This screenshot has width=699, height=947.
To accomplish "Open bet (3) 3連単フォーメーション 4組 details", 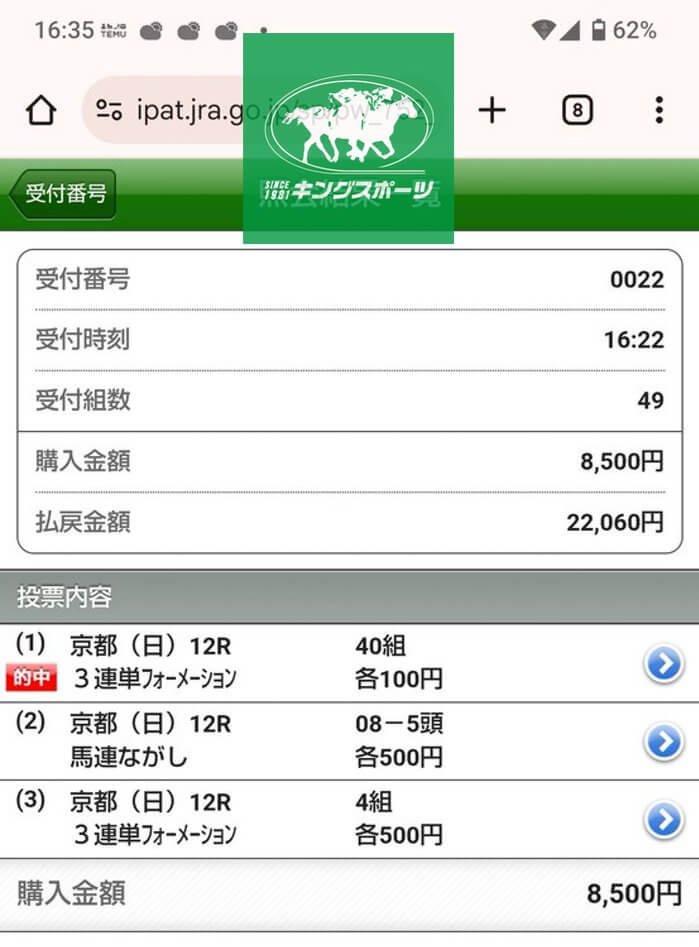I will click(x=663, y=819).
